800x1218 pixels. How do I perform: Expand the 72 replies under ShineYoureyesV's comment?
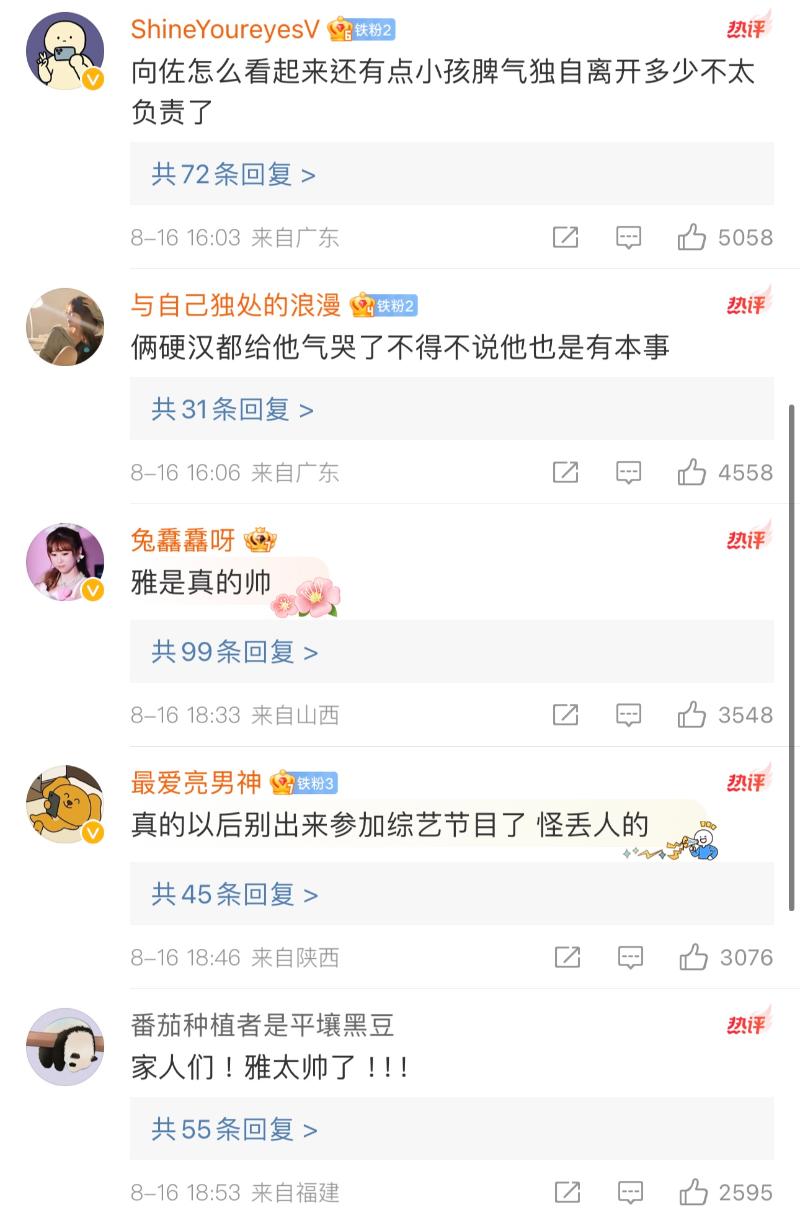tap(233, 175)
